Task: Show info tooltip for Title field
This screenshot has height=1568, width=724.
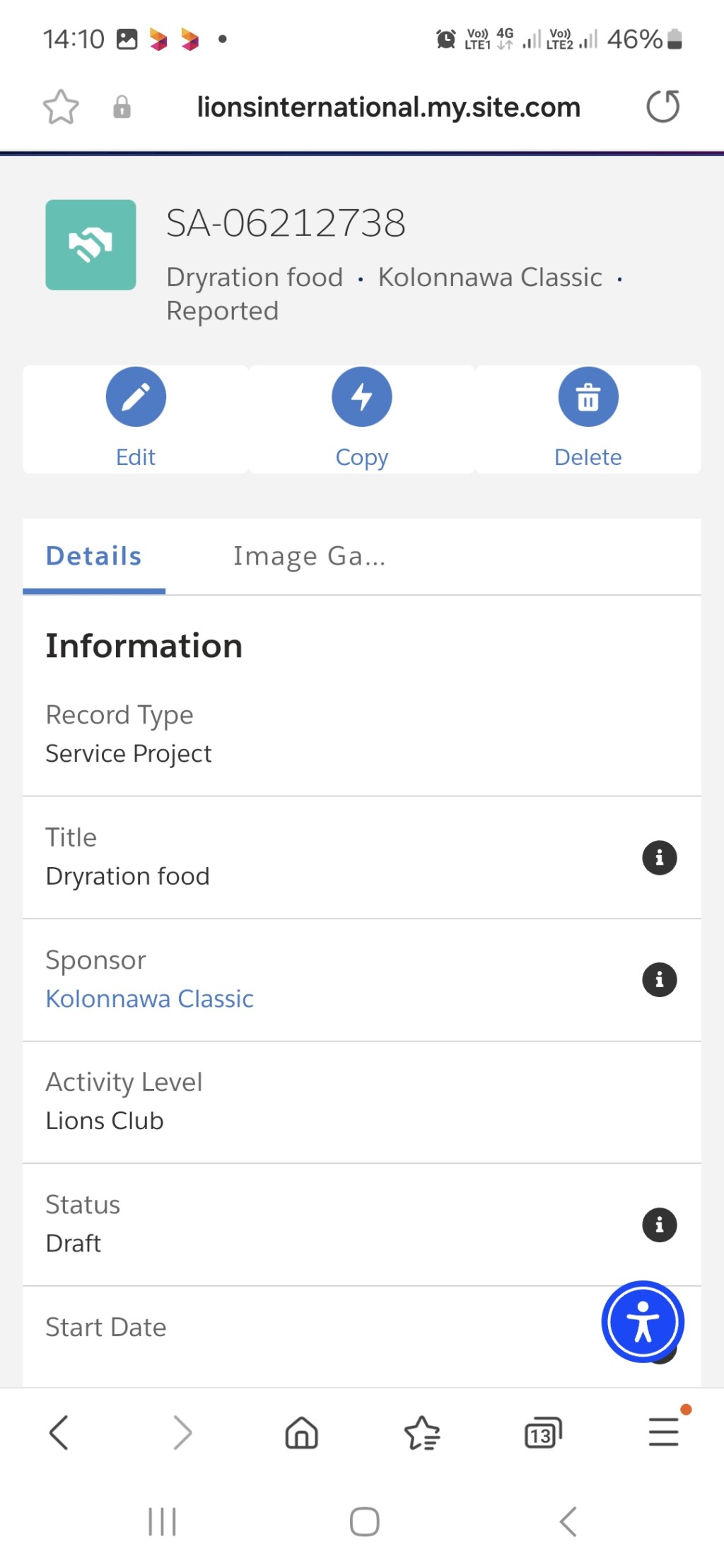Action: (x=659, y=858)
